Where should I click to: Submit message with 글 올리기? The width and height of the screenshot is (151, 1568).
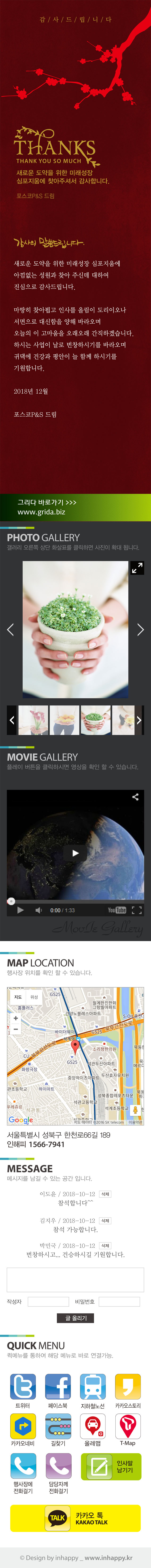click(75, 1318)
